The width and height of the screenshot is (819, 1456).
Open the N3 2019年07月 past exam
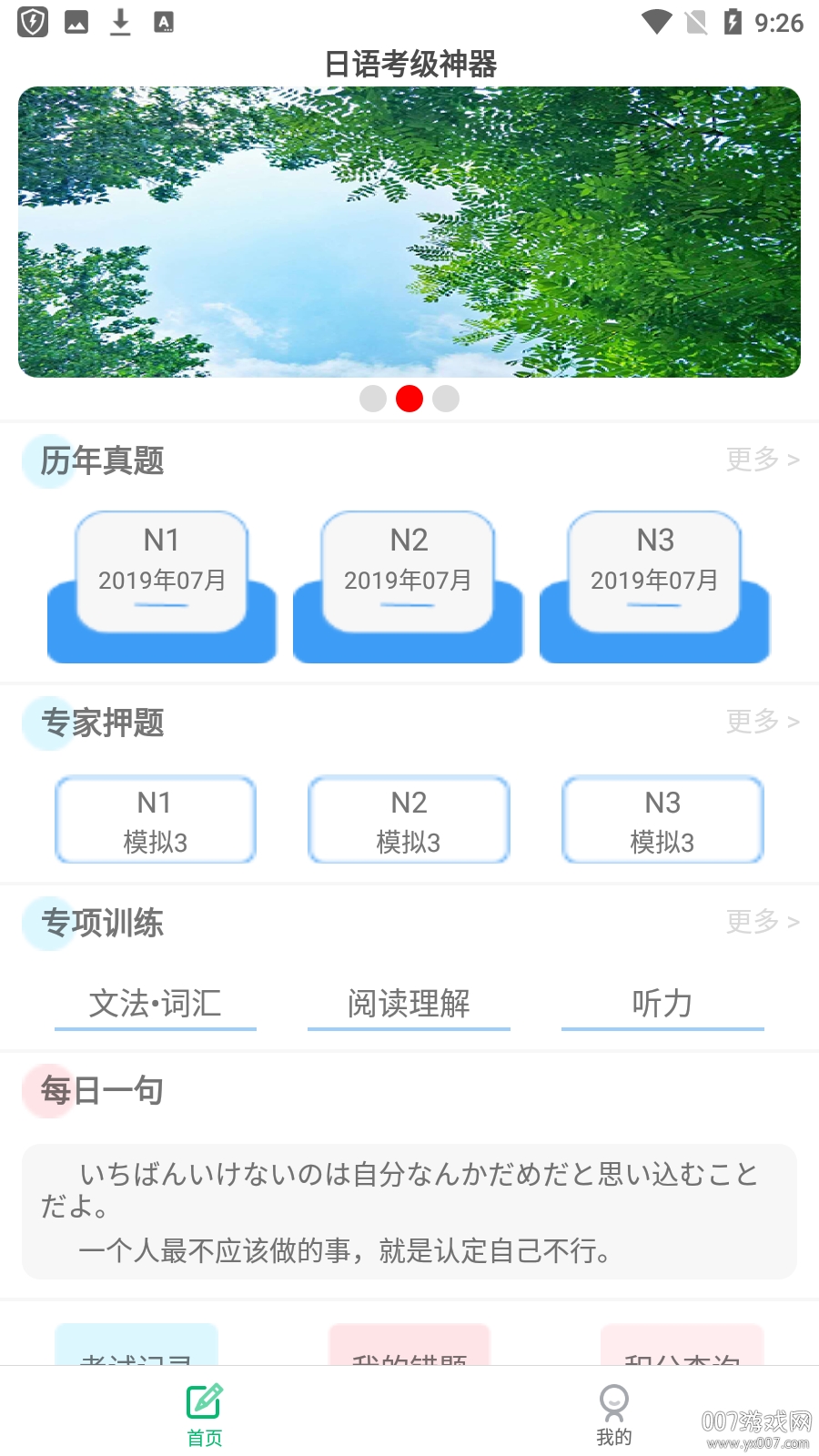point(655,571)
